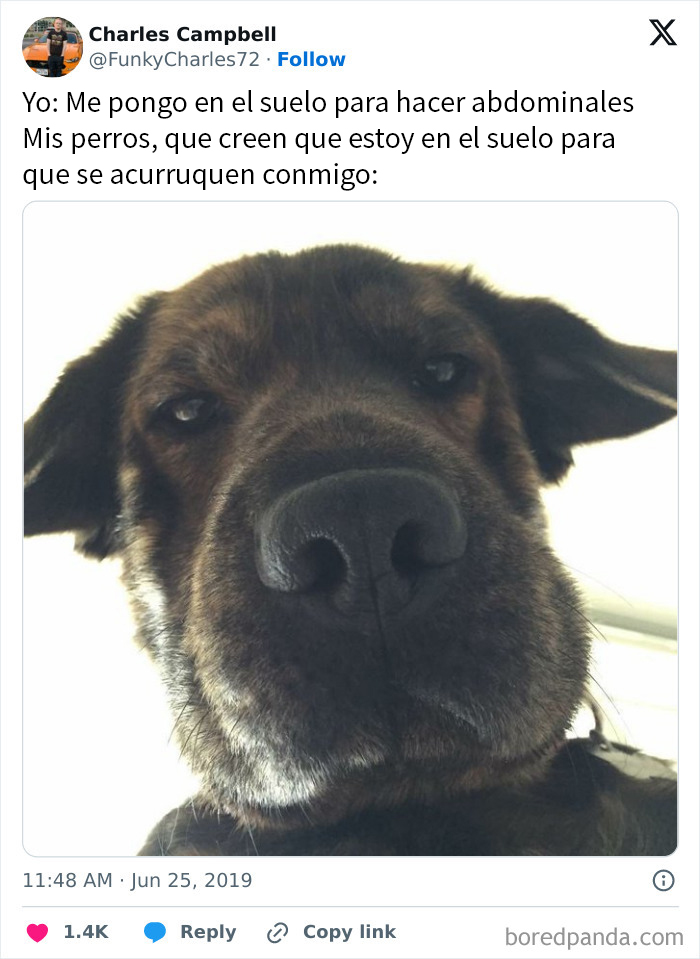Open Charles Campbell's profile picture
Image resolution: width=700 pixels, height=959 pixels.
tap(52, 47)
